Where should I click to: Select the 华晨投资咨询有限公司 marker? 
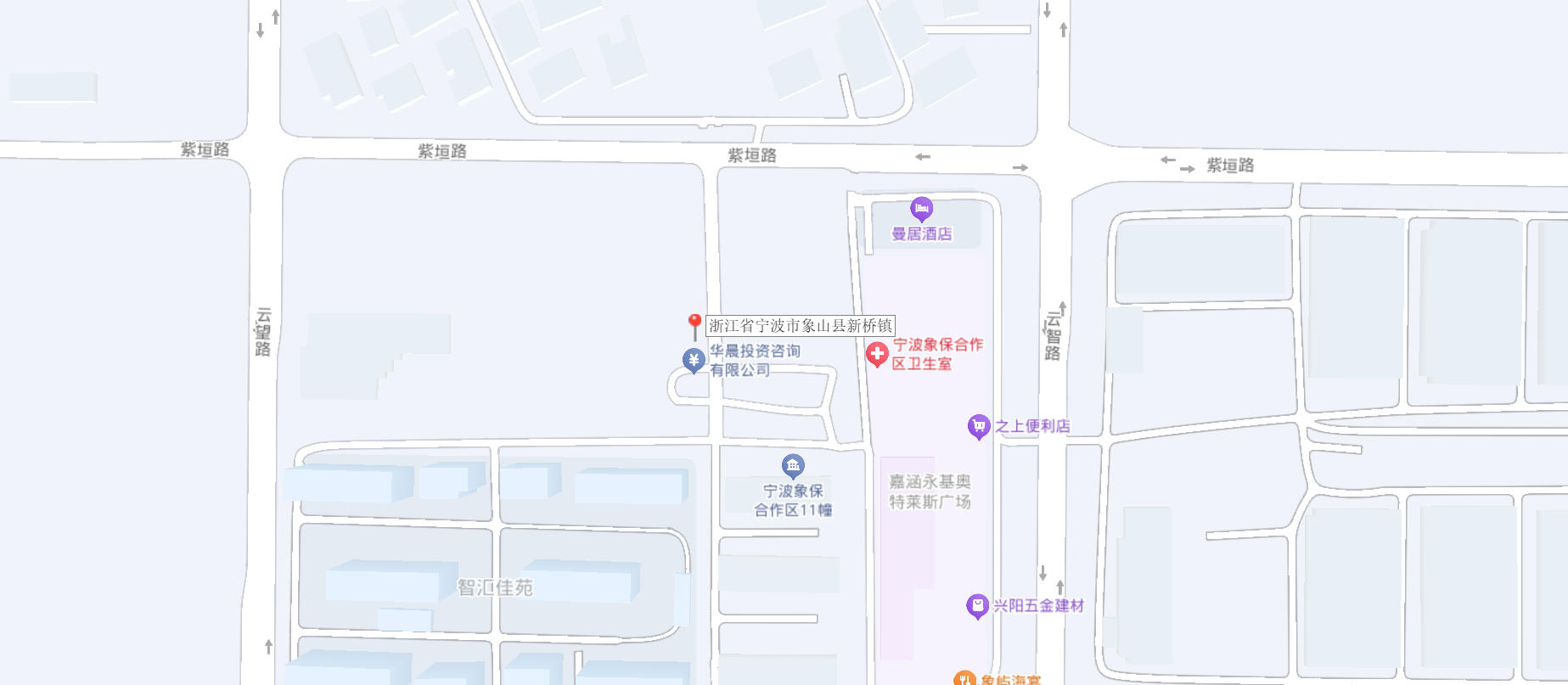(x=694, y=360)
